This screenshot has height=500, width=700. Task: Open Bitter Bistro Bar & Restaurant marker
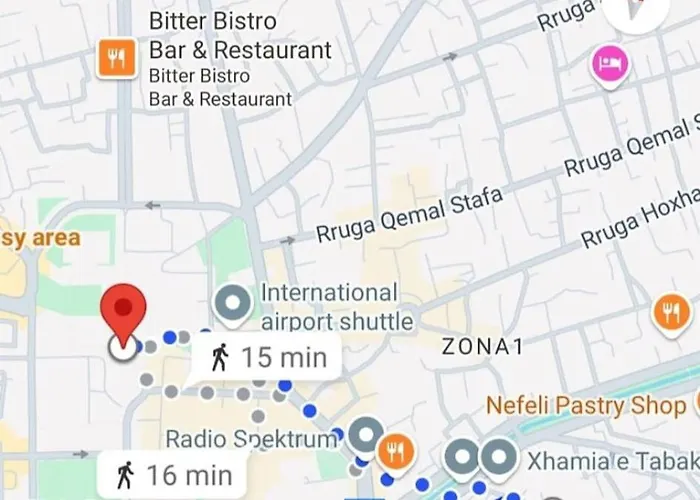(x=117, y=59)
